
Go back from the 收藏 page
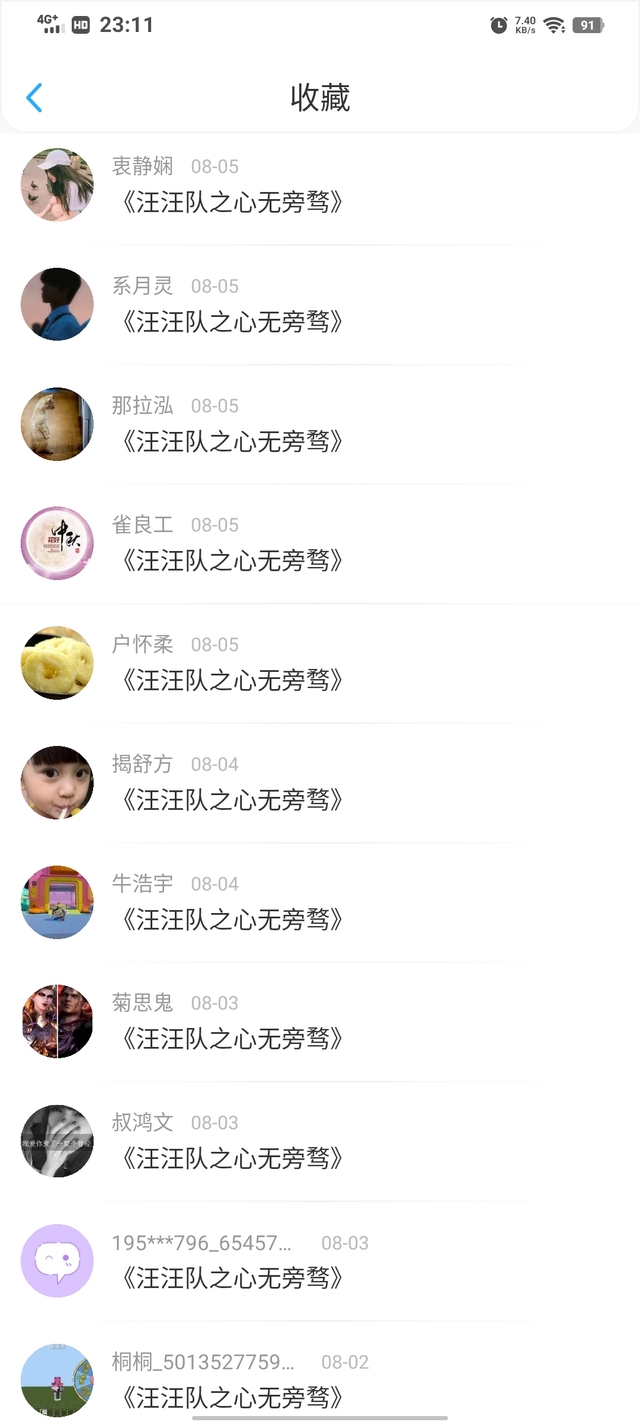pyautogui.click(x=34, y=98)
